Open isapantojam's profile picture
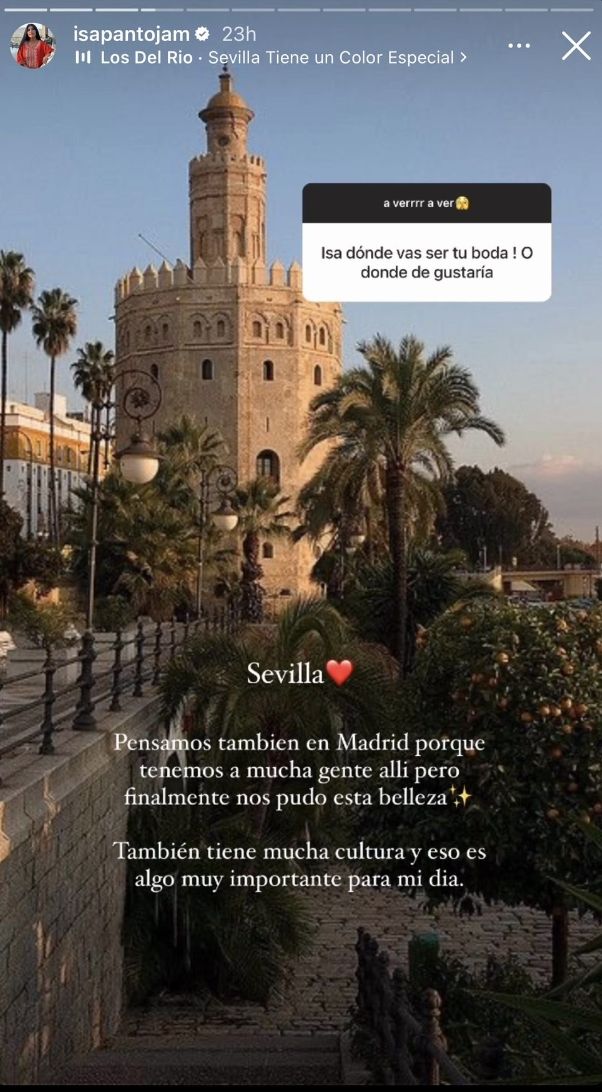Screen dimensions: 602x1092 click(32, 46)
